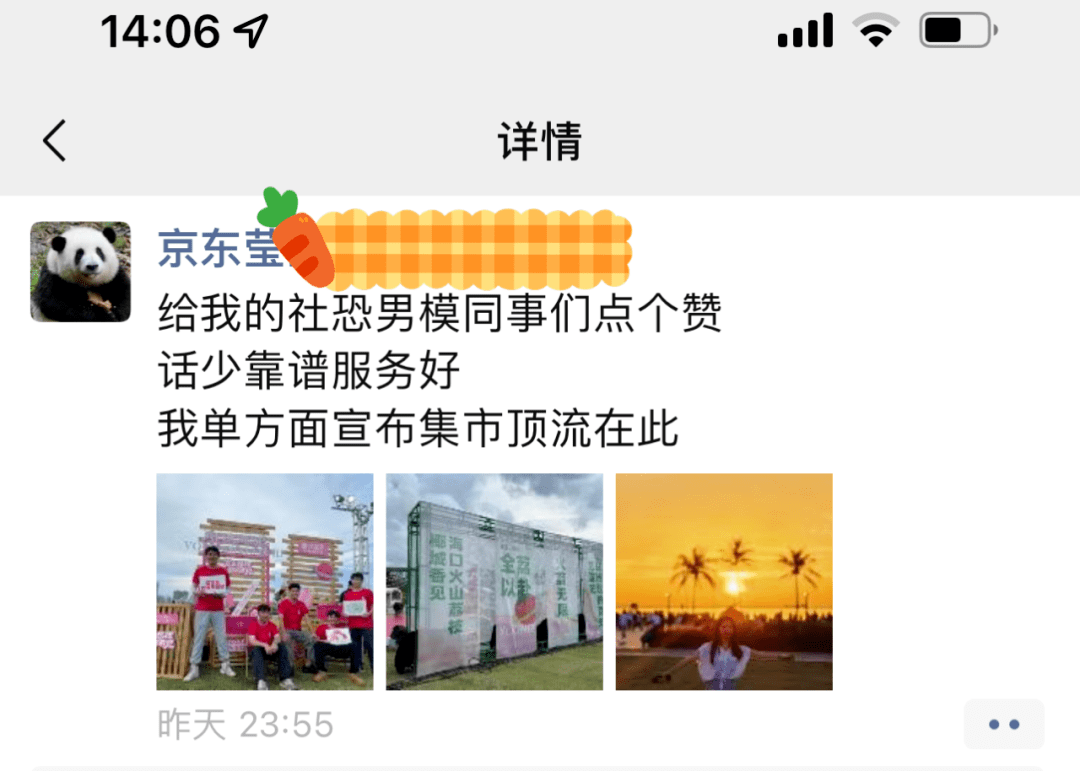Open the 京东 poster's name link
1080x771 pixels.
point(218,248)
